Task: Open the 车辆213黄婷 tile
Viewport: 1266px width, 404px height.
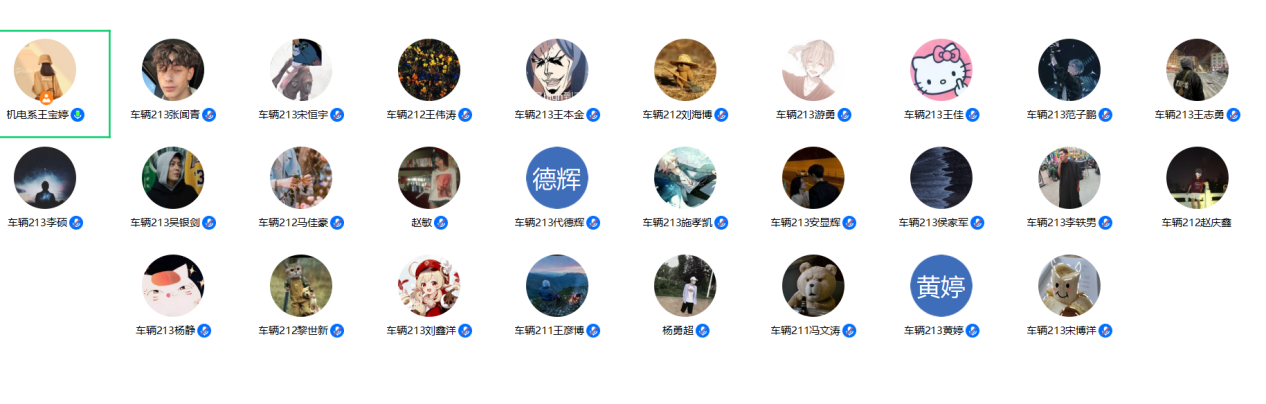Action: tap(941, 286)
